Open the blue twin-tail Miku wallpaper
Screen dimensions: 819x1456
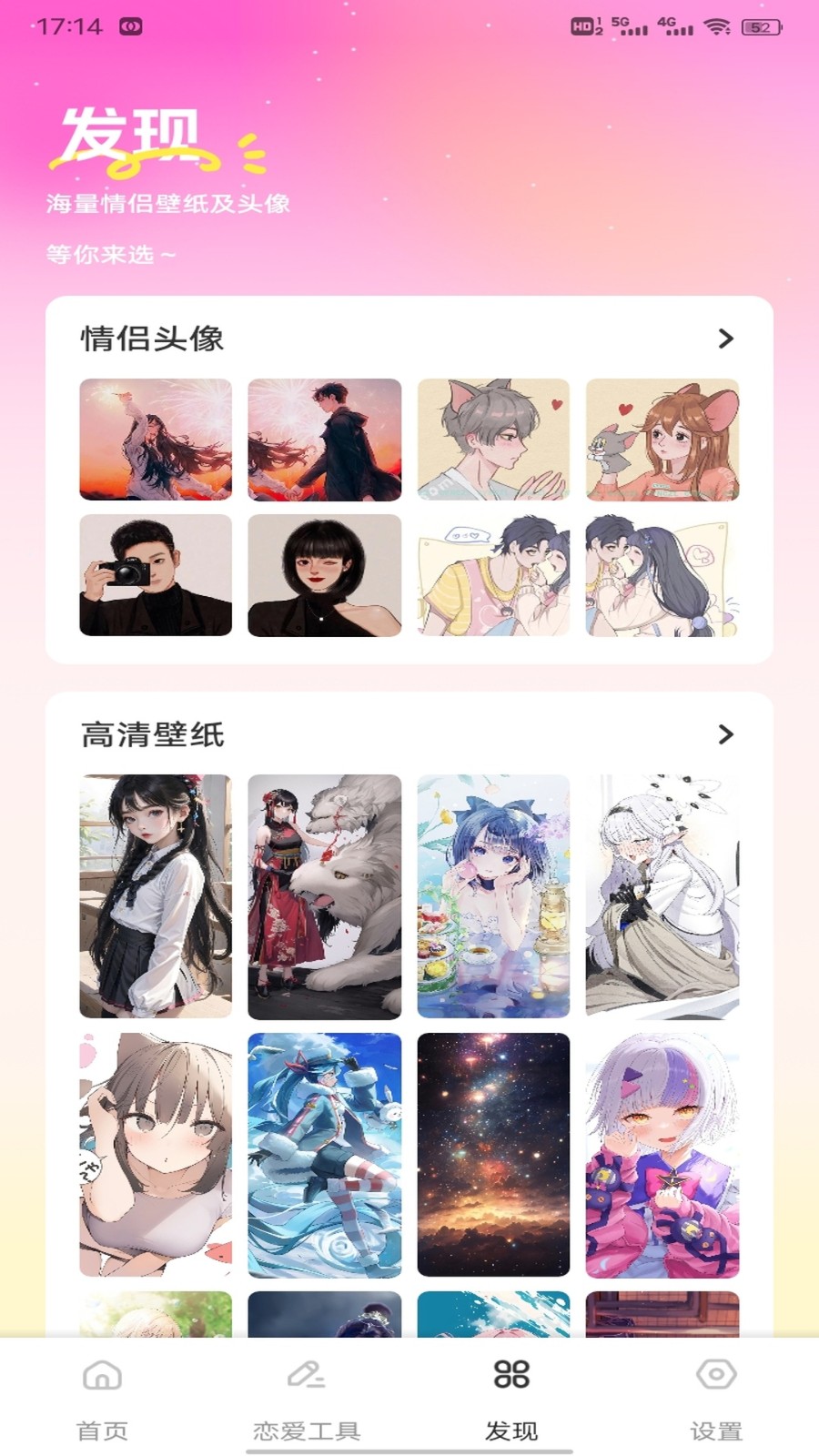(324, 1153)
